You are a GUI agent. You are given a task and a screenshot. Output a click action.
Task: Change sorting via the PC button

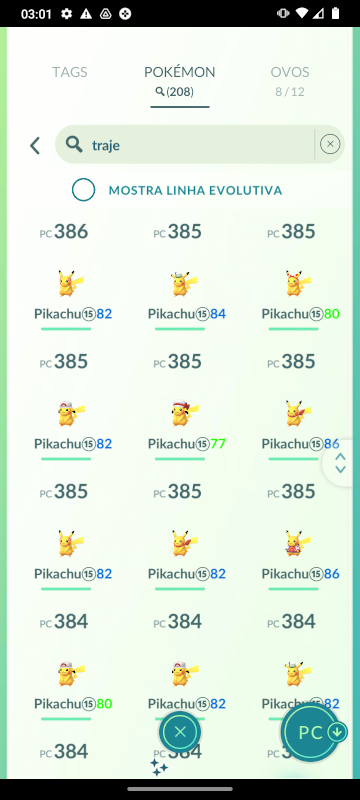tap(312, 732)
